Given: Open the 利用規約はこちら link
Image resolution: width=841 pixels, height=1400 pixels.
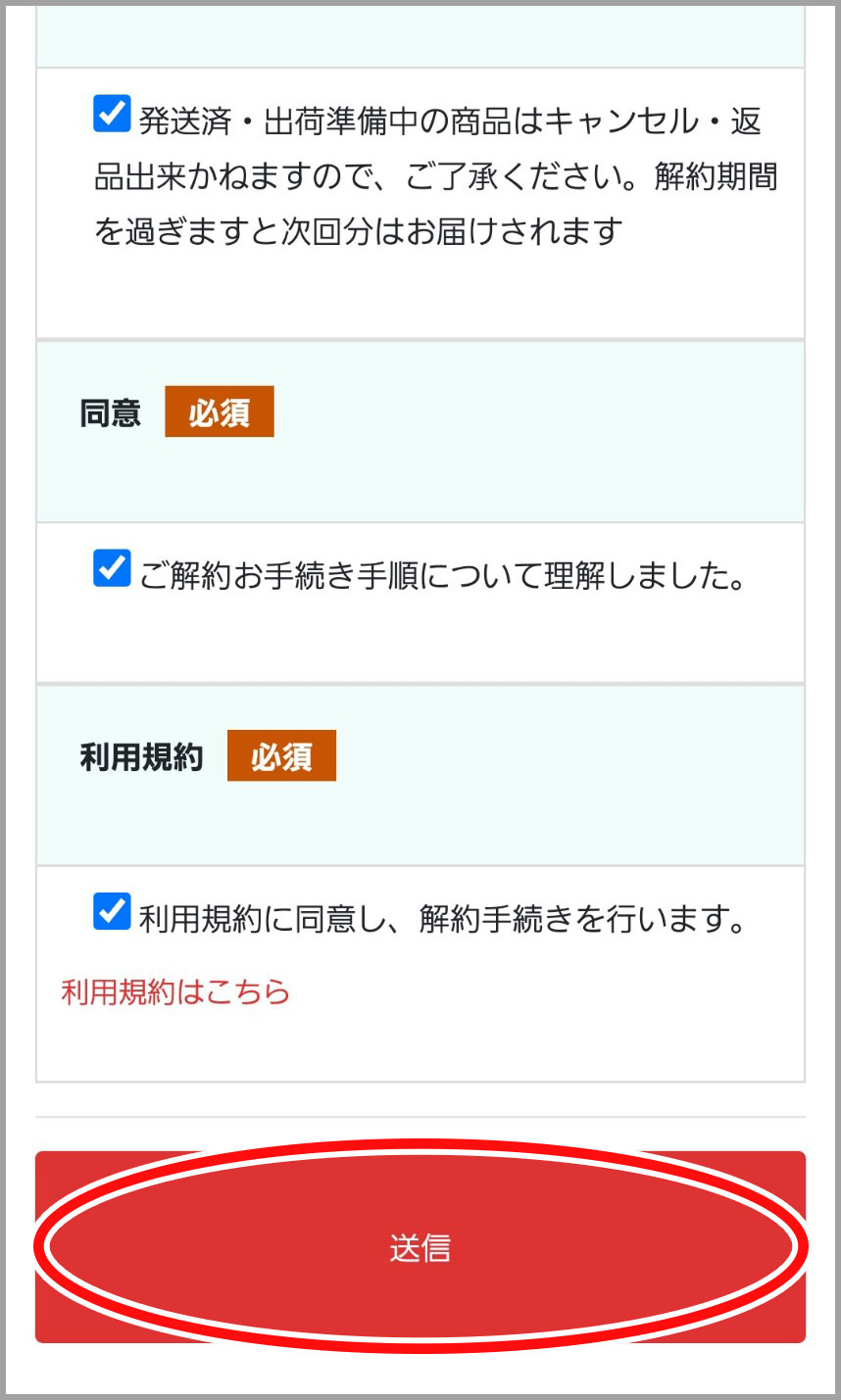Looking at the screenshot, I should 175,991.
